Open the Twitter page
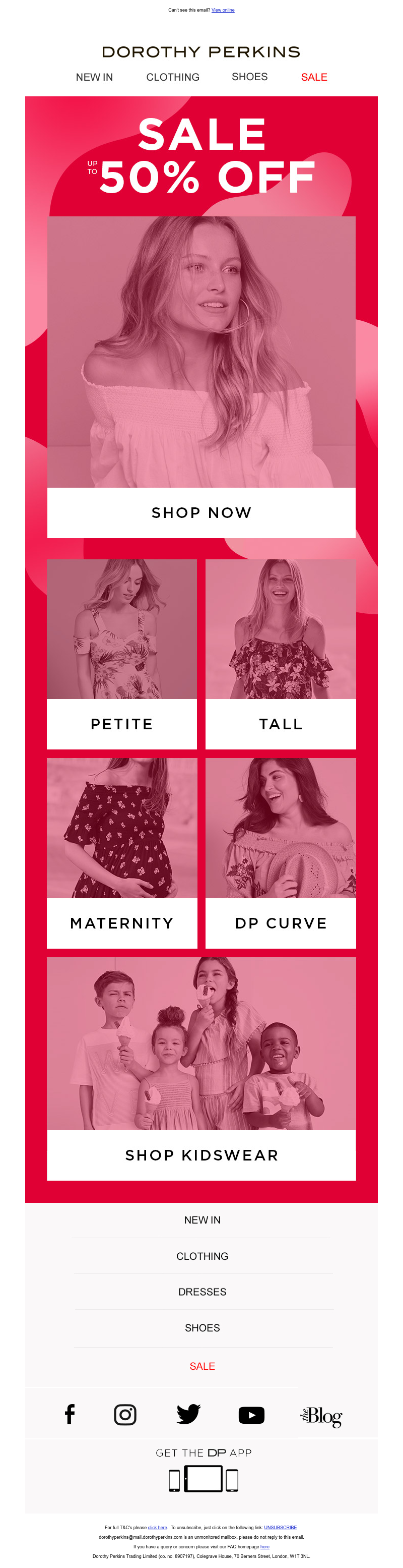The width and height of the screenshot is (403, 1568). (188, 1414)
